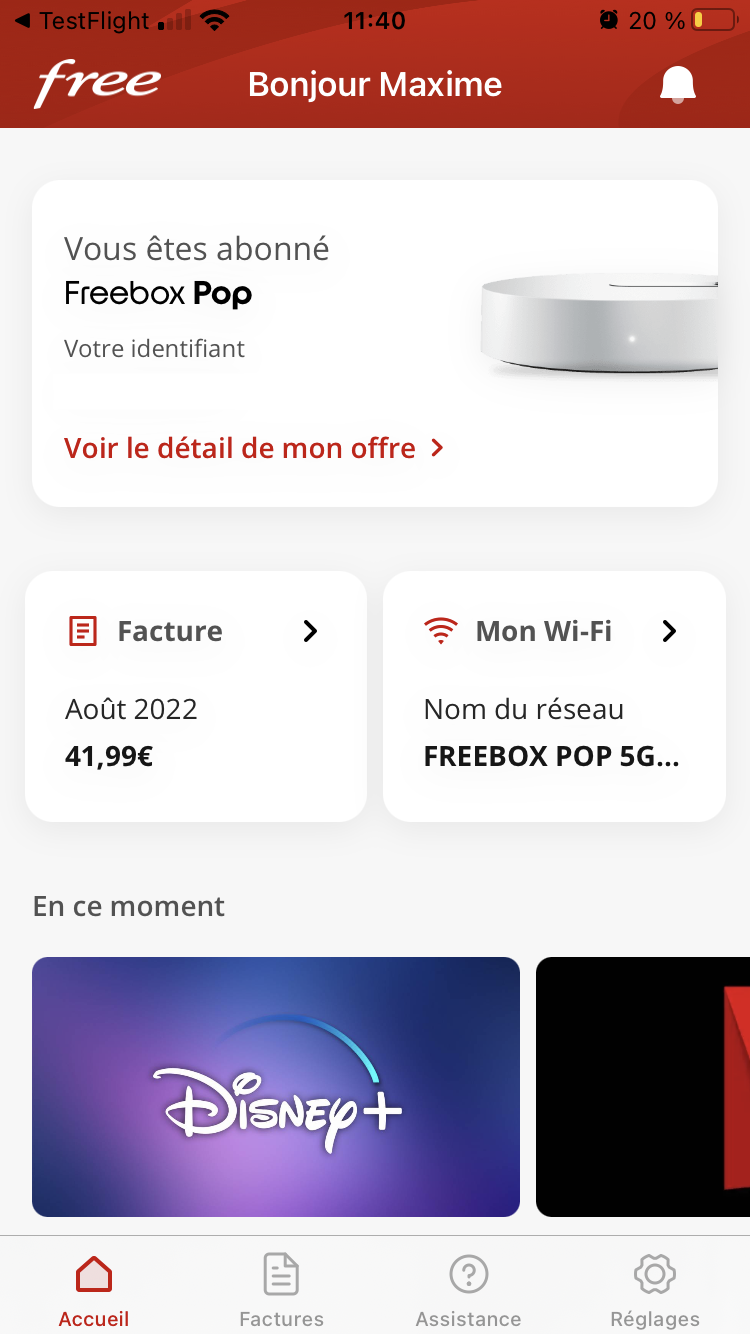Open the Disney+ promotion tile
The image size is (750, 1334).
coord(276,1087)
